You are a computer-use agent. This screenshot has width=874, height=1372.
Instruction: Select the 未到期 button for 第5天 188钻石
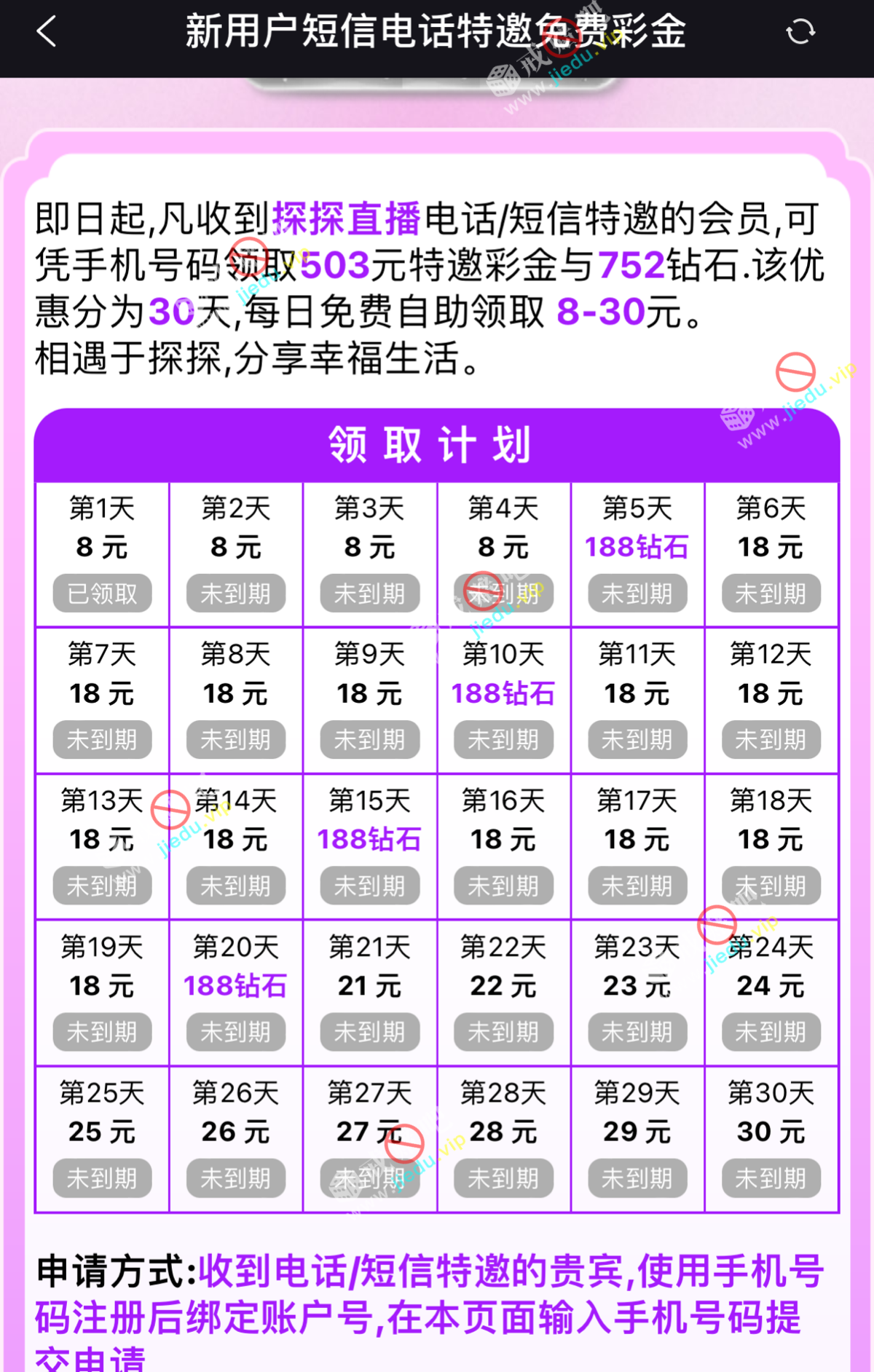coord(637,594)
